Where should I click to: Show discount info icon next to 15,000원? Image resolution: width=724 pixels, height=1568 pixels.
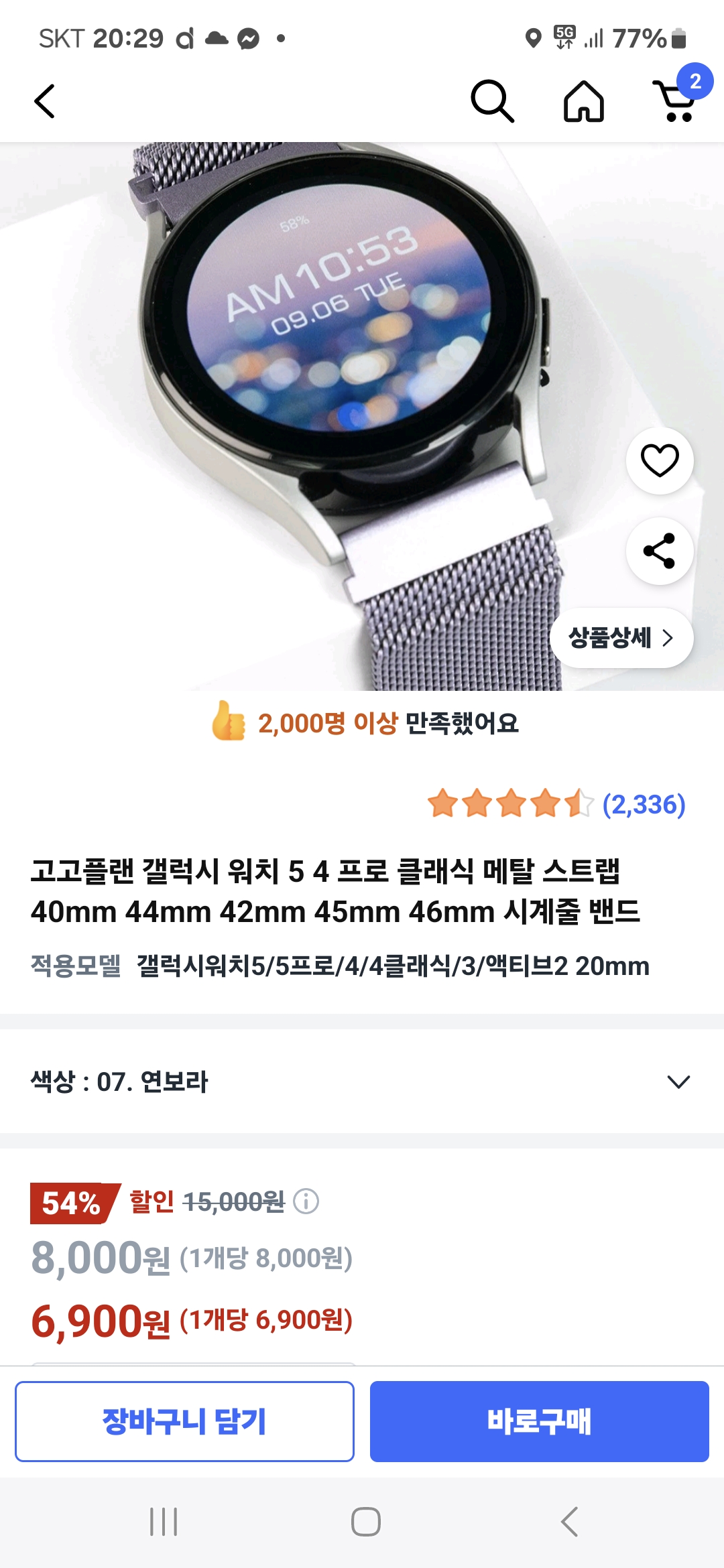306,1201
